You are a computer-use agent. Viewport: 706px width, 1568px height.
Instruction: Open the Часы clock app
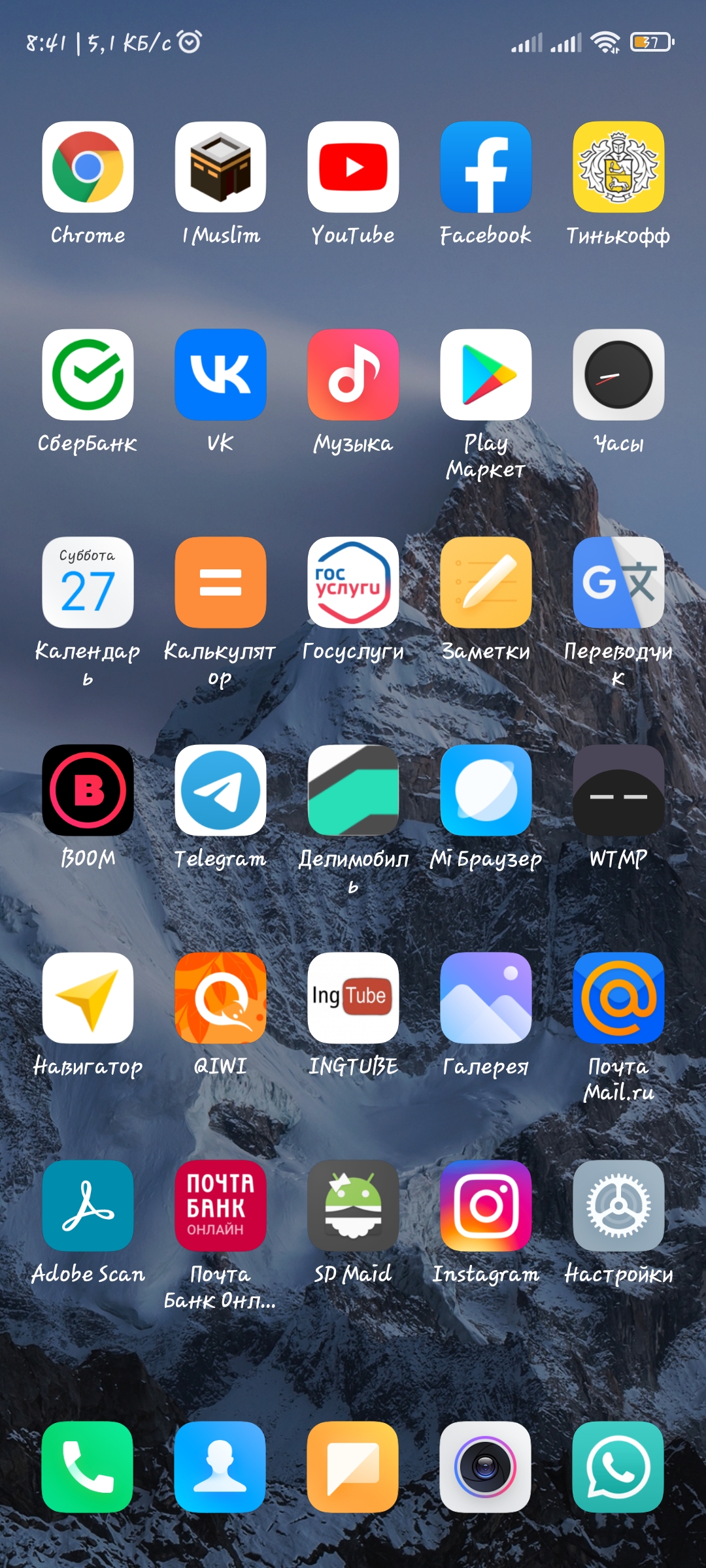coord(618,374)
